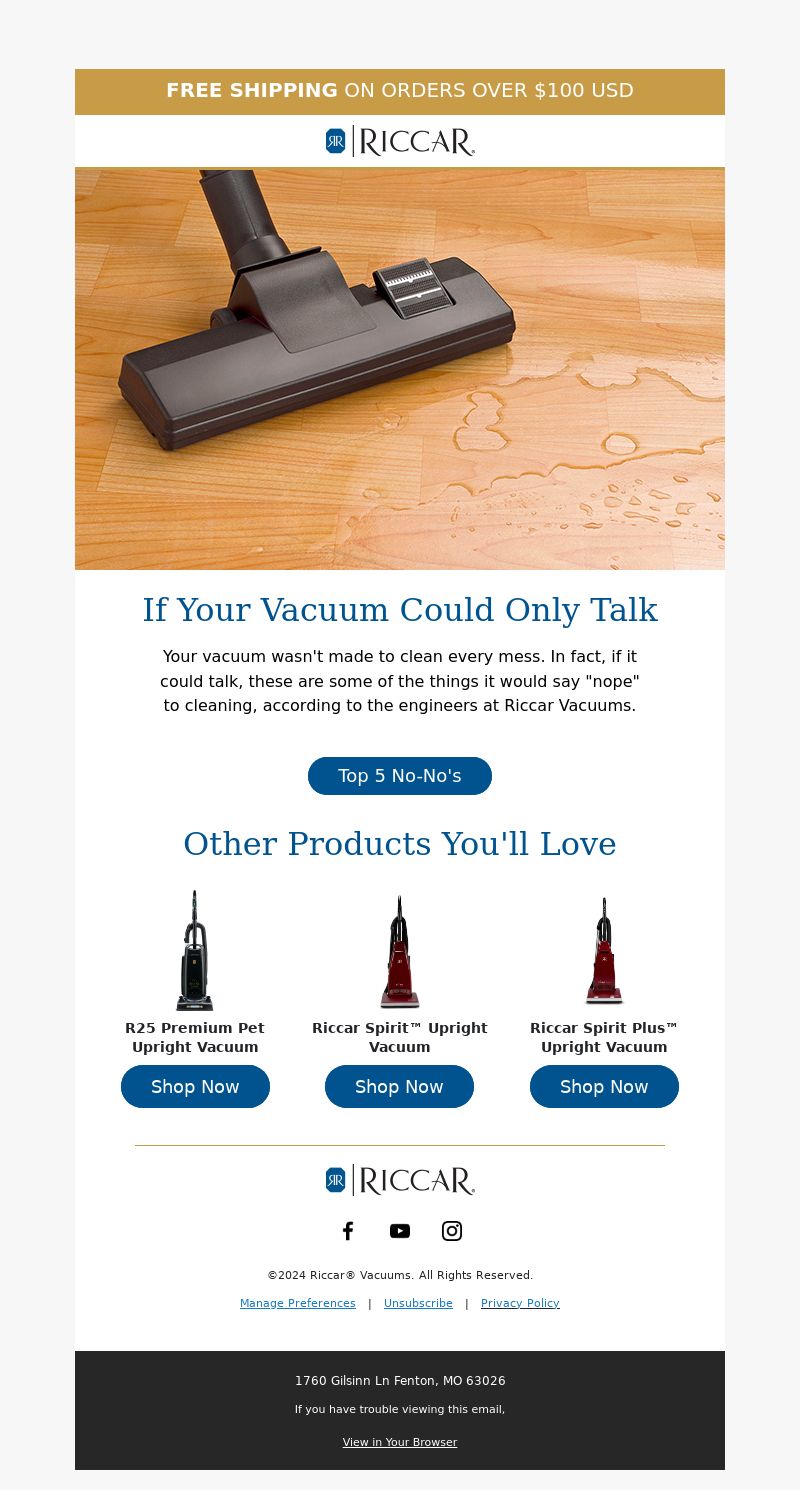The height and width of the screenshot is (1490, 800).
Task: Shop Now for Riccar Spirit Plus Upright
Action: [604, 1086]
